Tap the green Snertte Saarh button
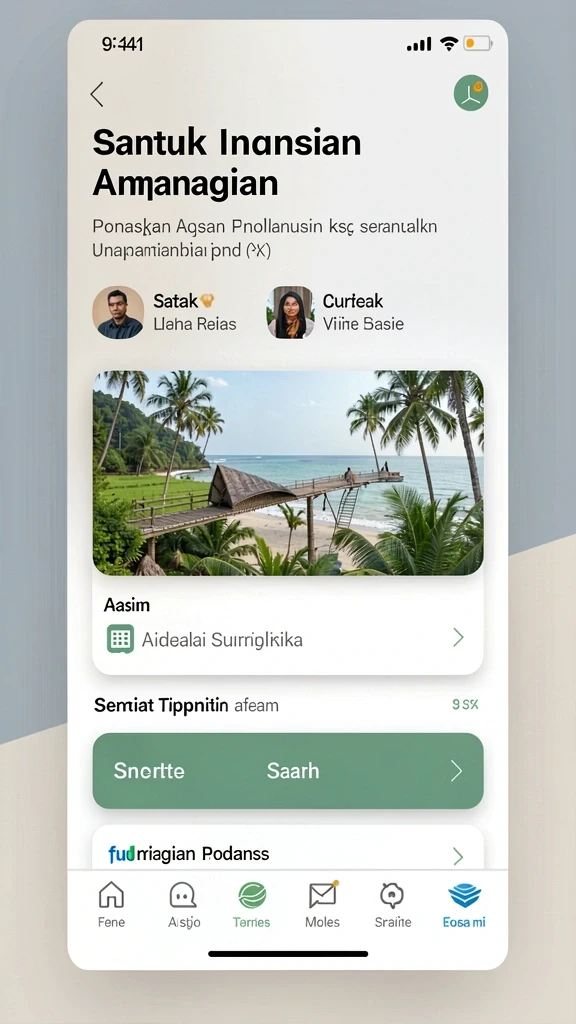The image size is (576, 1024). (x=288, y=771)
